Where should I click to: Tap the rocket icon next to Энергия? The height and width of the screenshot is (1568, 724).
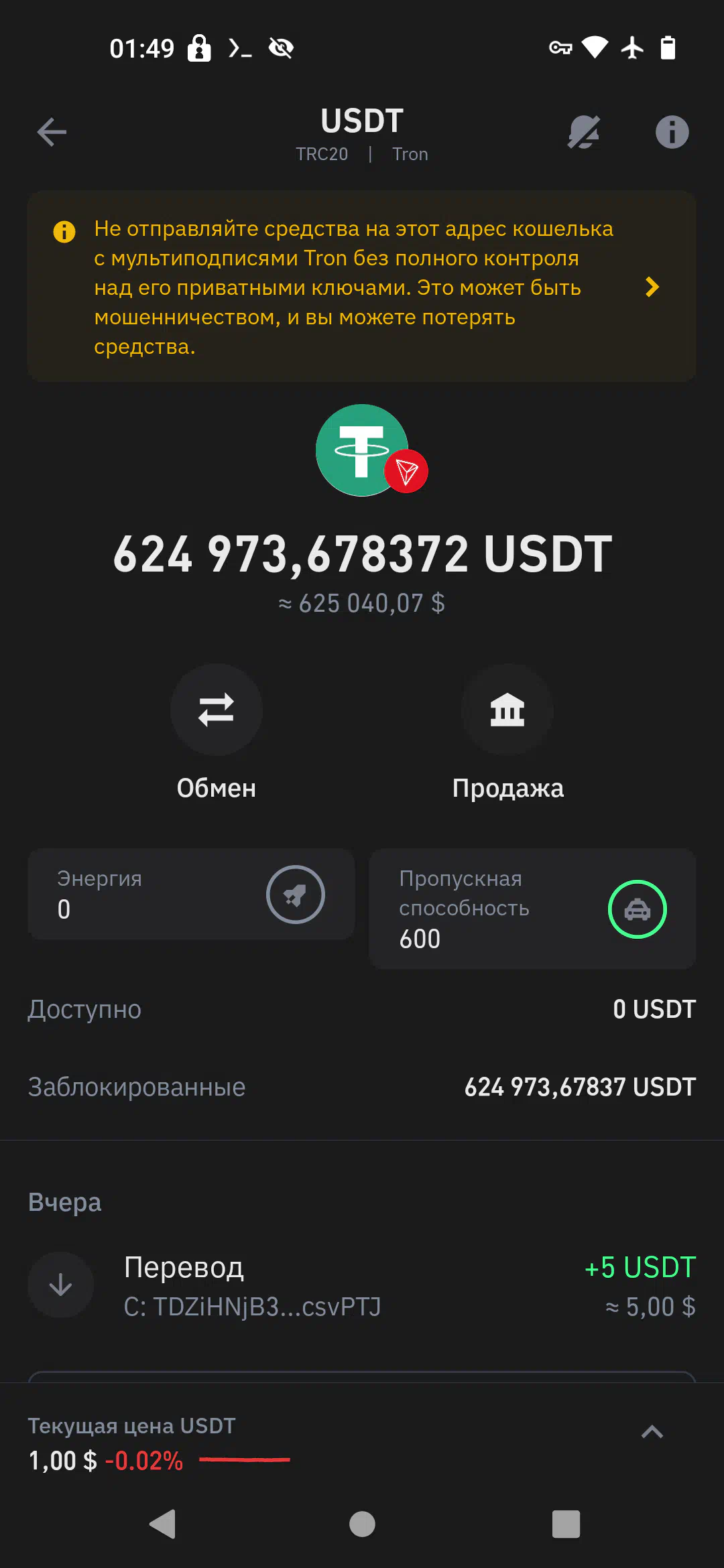[296, 895]
